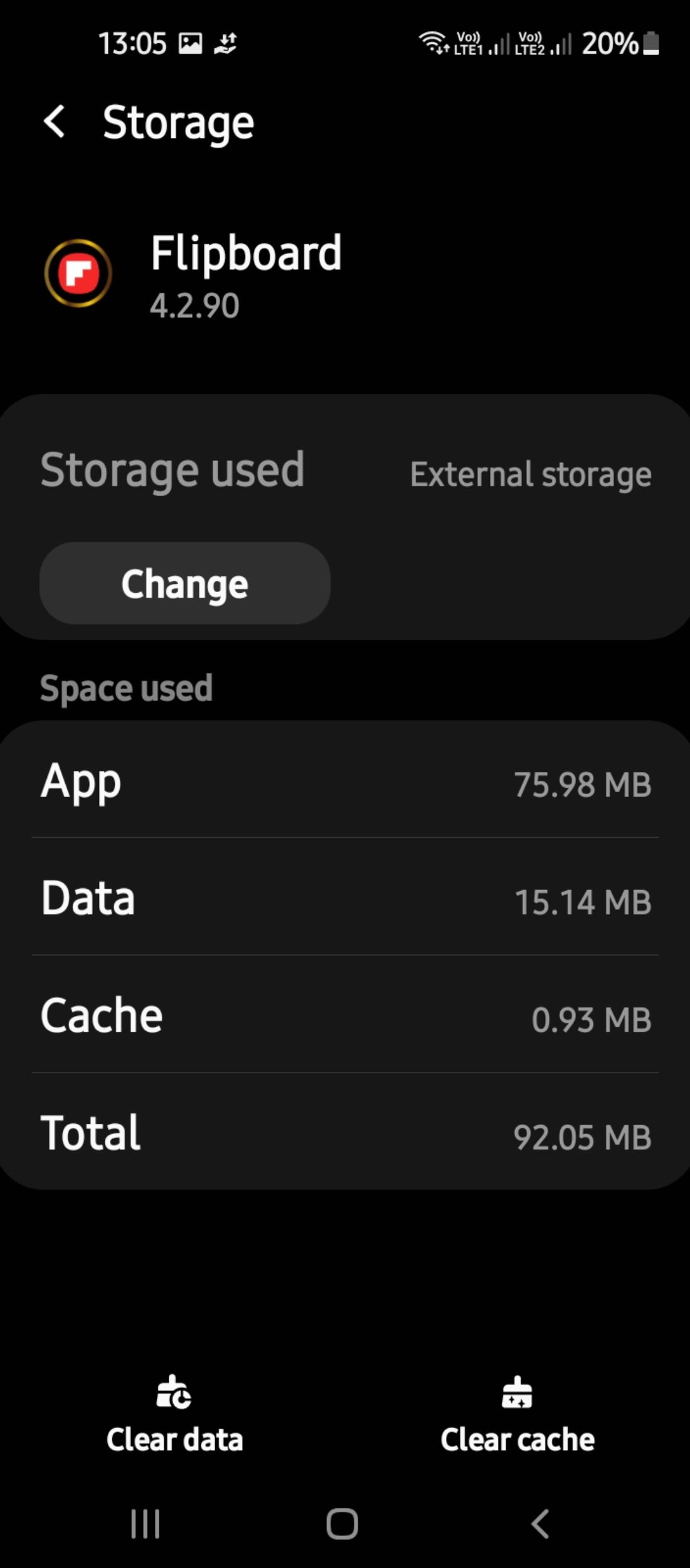Select External storage option
This screenshot has height=1568, width=690.
(x=530, y=475)
